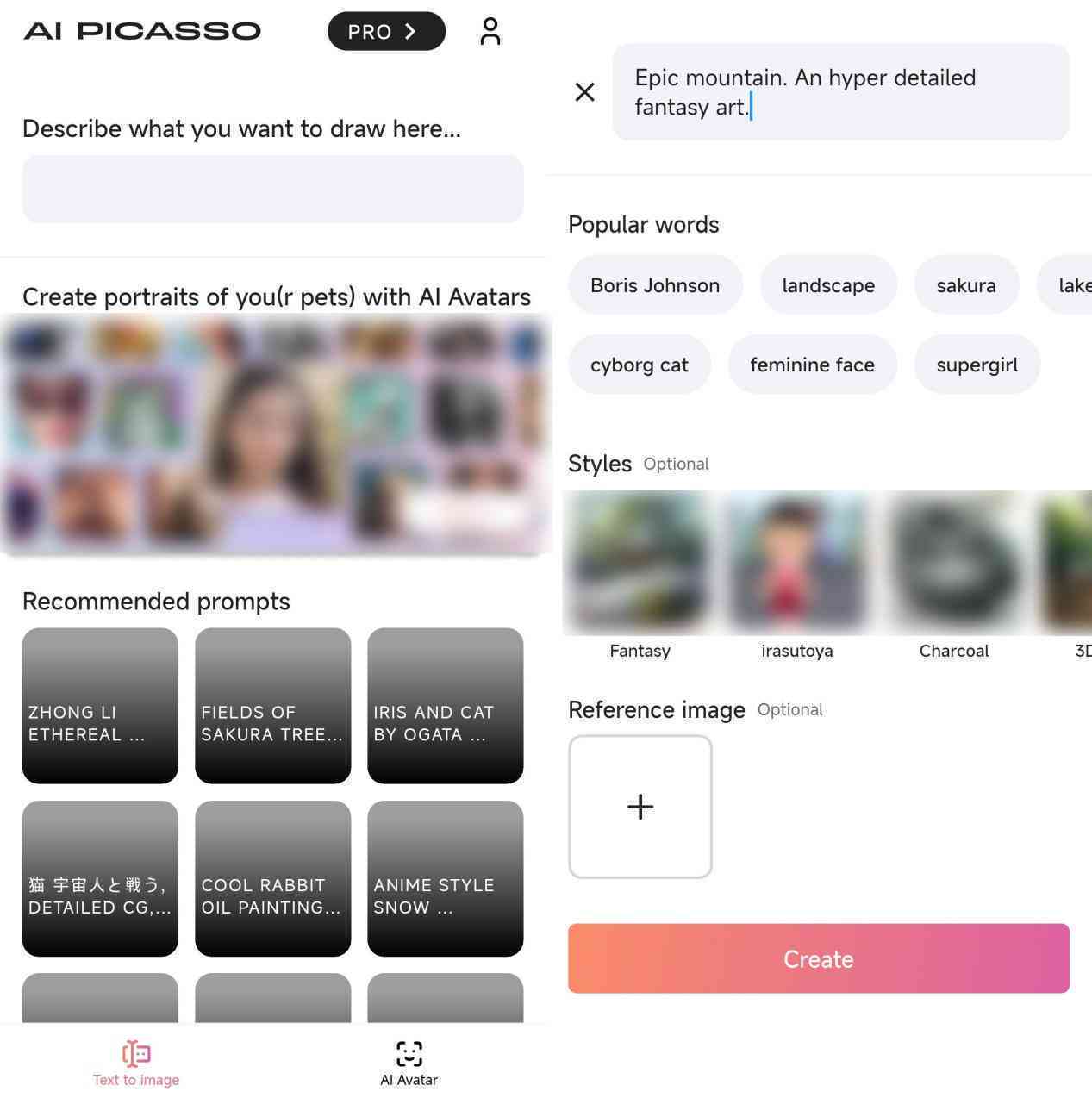Open the PRO upgrade button
Image resolution: width=1092 pixels, height=1098 pixels.
[x=386, y=32]
